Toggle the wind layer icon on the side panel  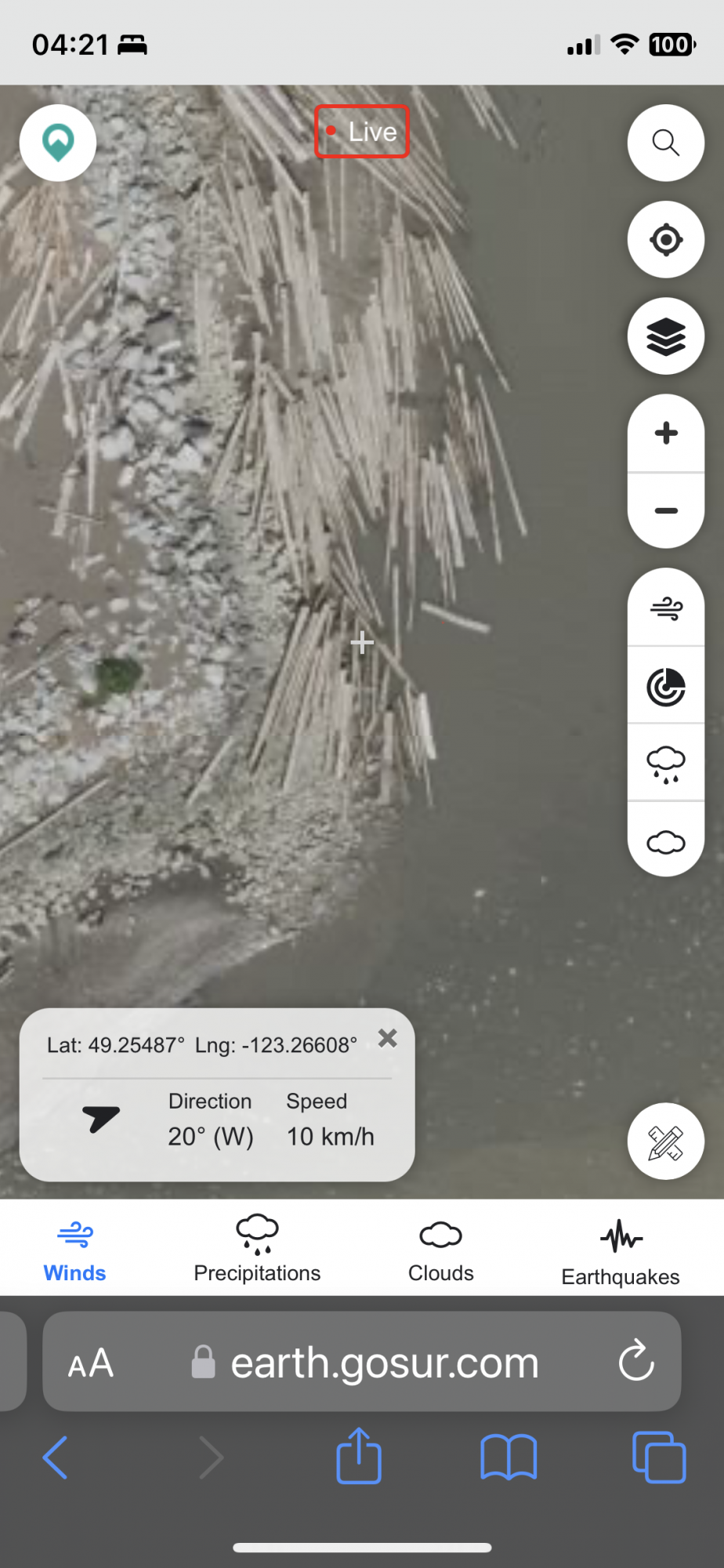click(x=665, y=608)
